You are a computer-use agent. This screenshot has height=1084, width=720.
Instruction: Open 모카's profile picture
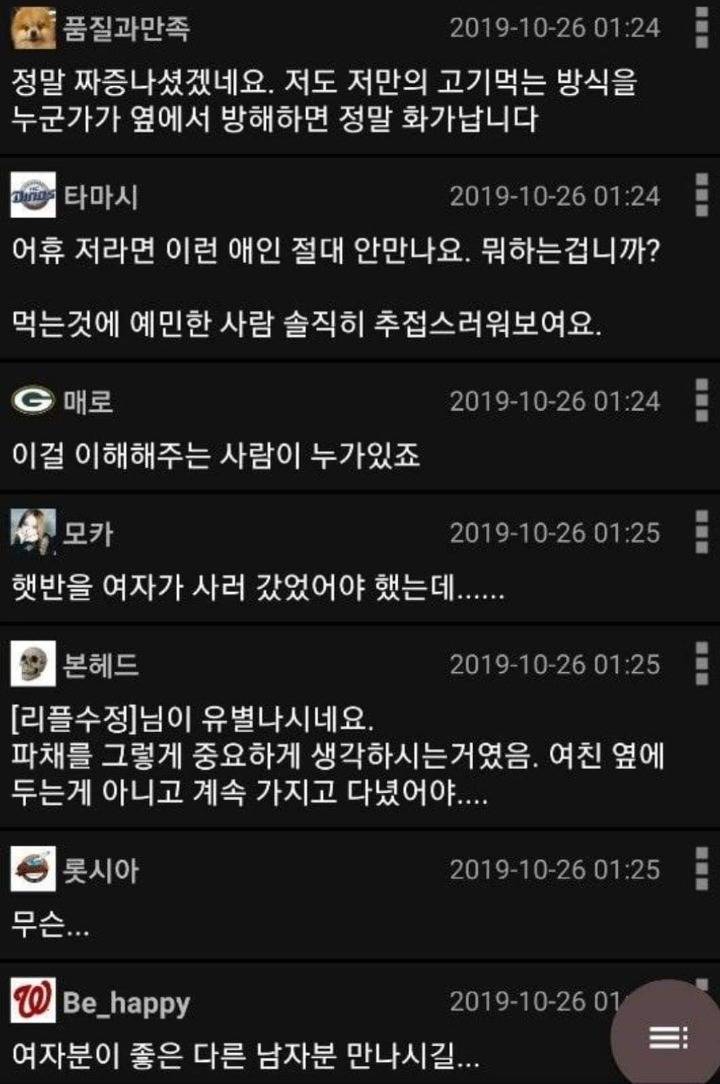pos(33,528)
